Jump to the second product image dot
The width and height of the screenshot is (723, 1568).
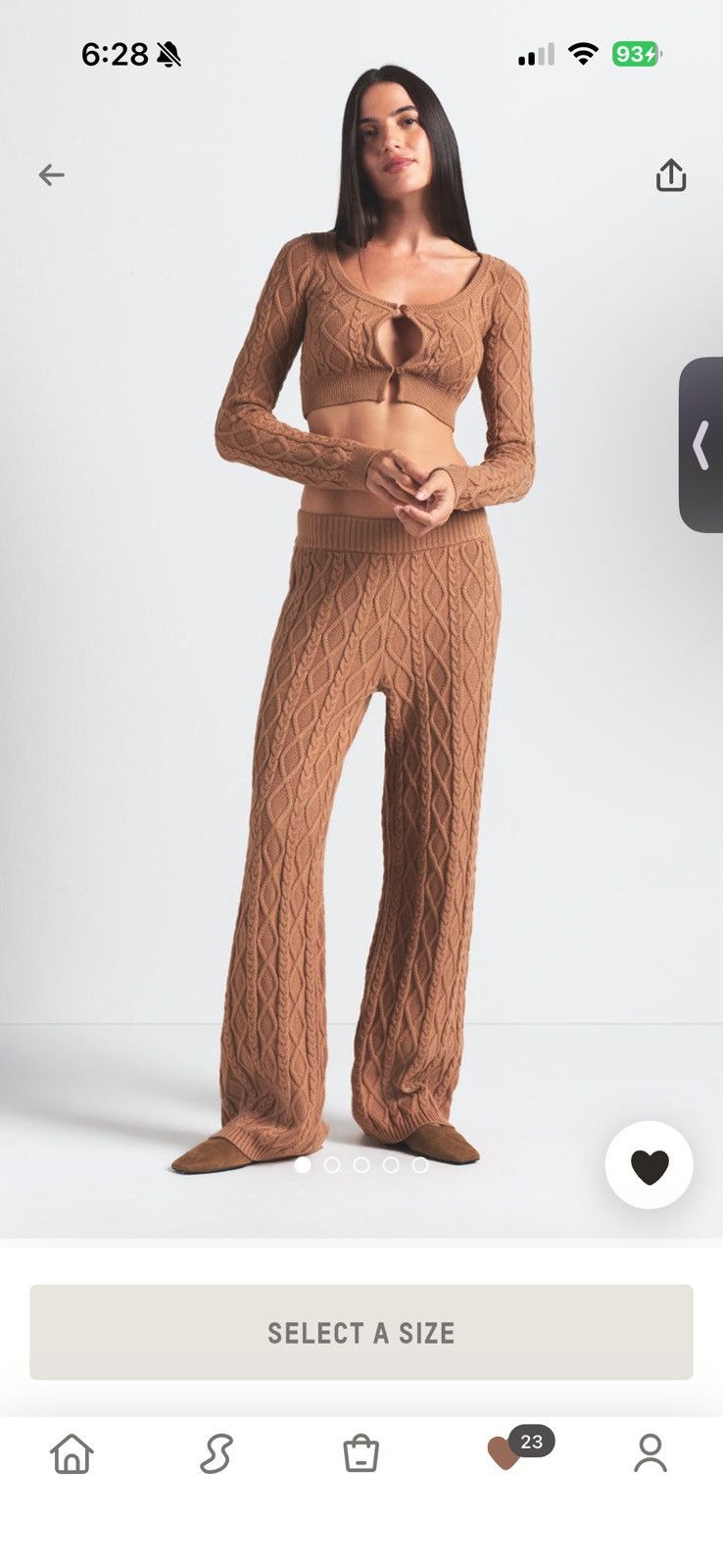(x=332, y=1165)
